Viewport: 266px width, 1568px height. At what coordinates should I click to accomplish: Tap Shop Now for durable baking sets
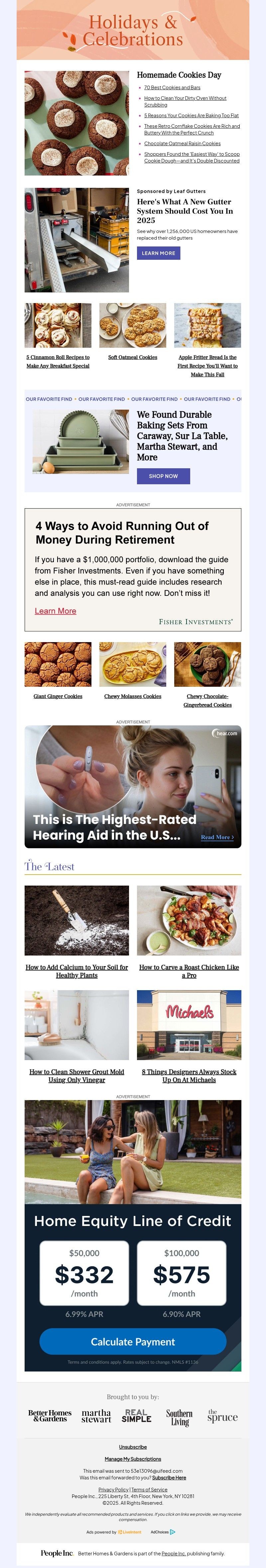pyautogui.click(x=163, y=476)
